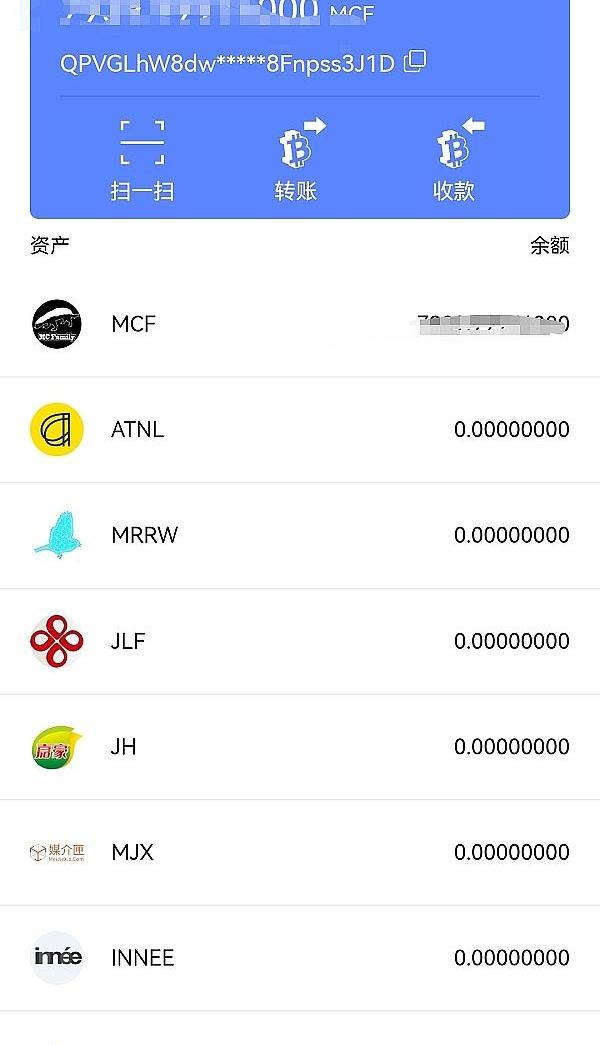
Task: Open the MCF asset row
Action: (300, 324)
